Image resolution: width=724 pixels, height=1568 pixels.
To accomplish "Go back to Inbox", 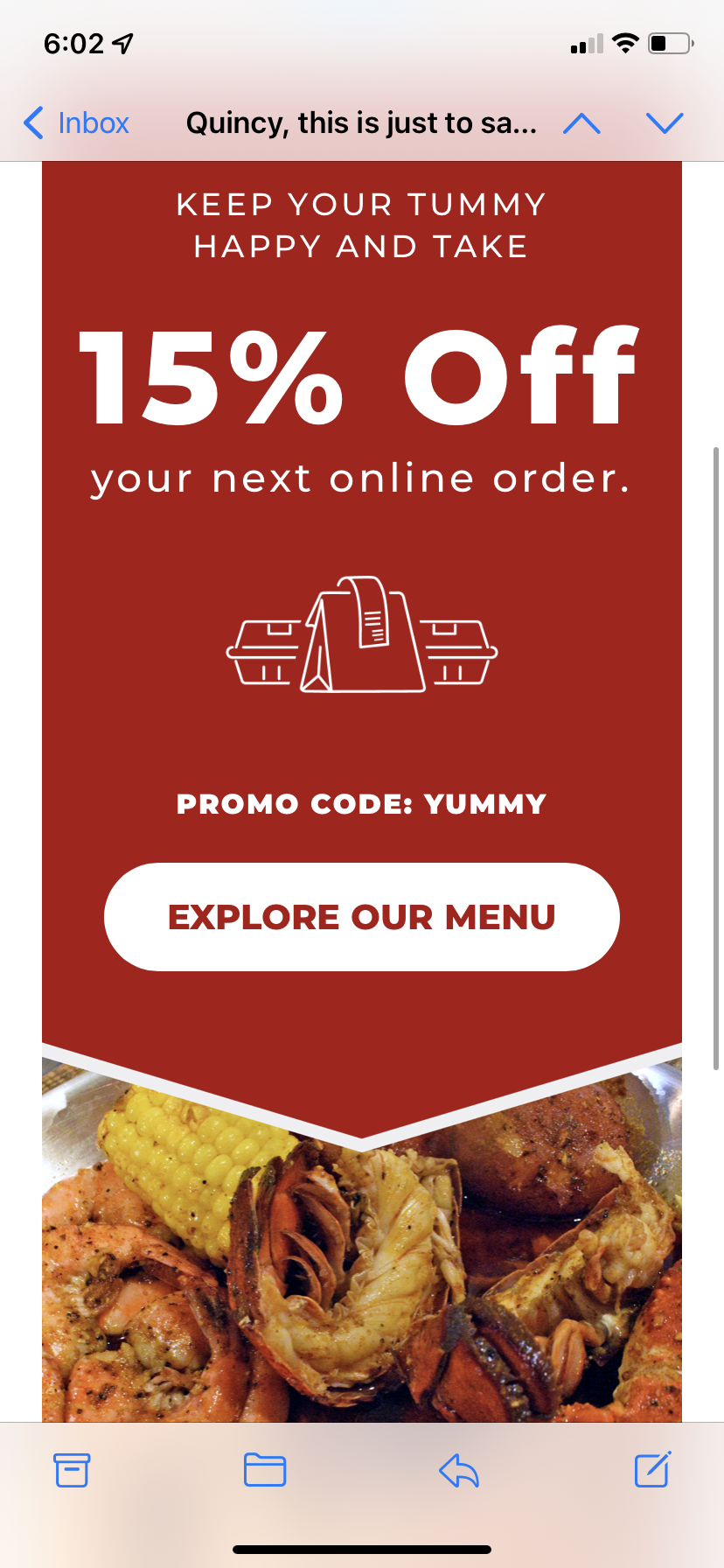I will (76, 123).
